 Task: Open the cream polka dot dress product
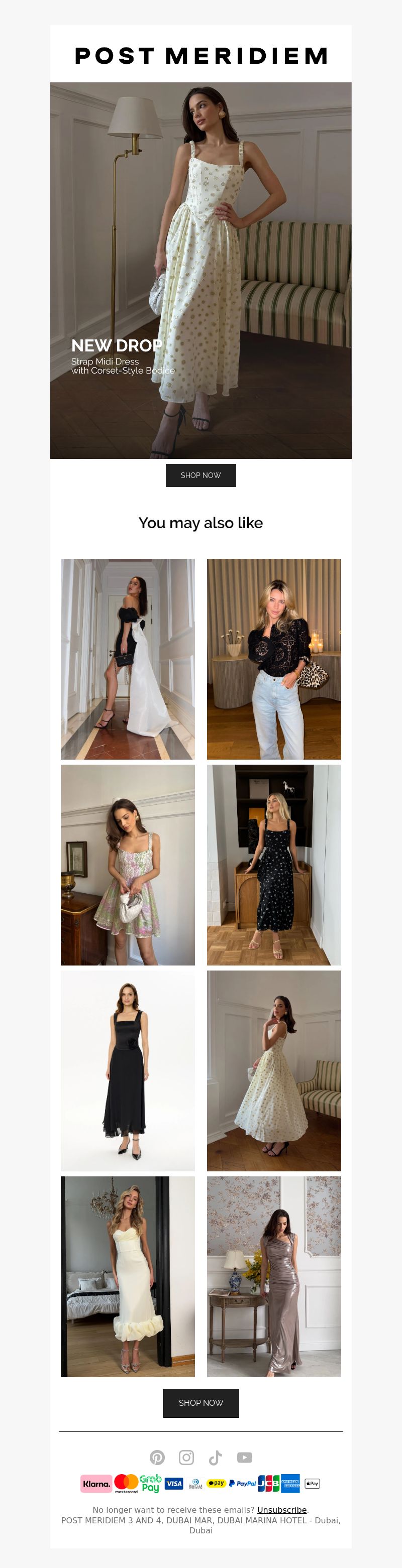[273, 1070]
